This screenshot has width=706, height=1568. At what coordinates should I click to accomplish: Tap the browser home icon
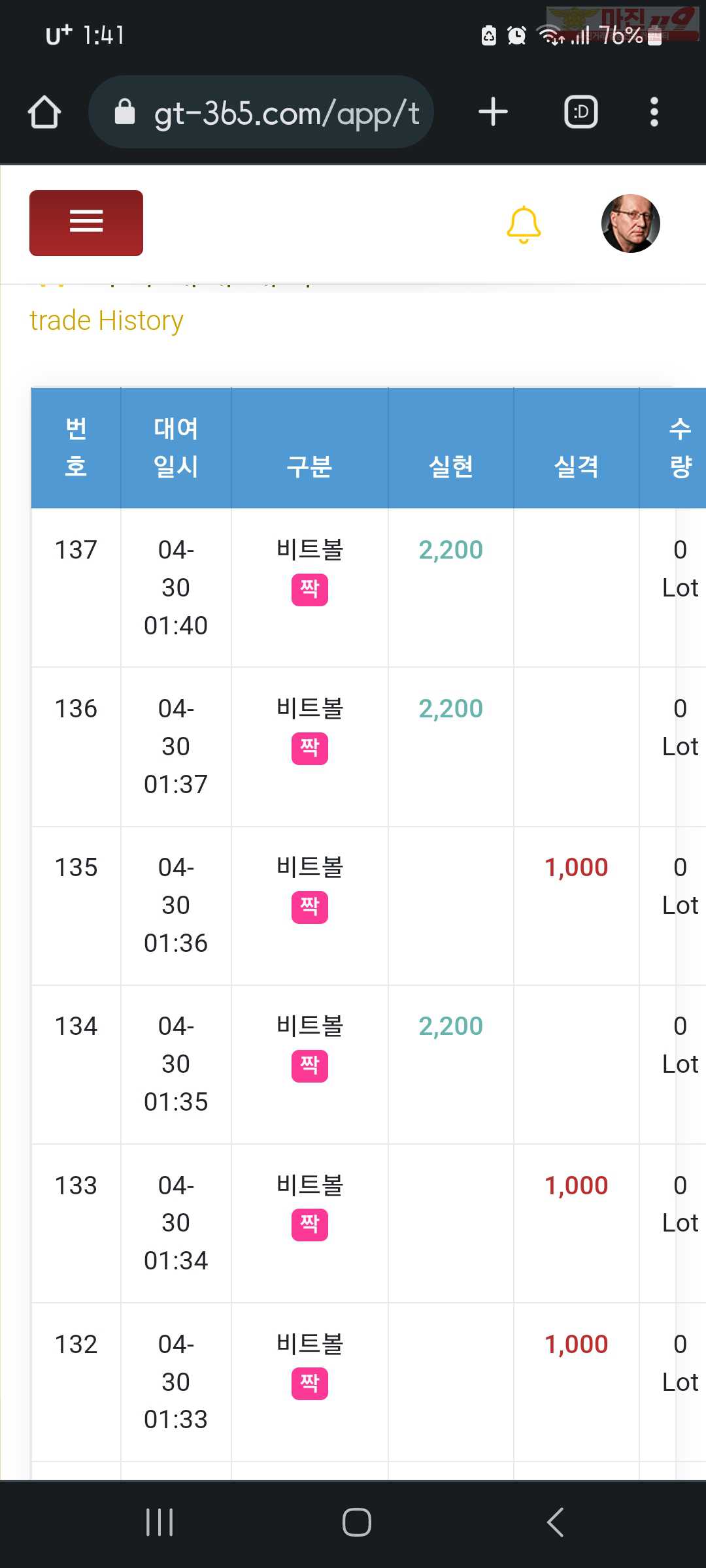point(44,112)
